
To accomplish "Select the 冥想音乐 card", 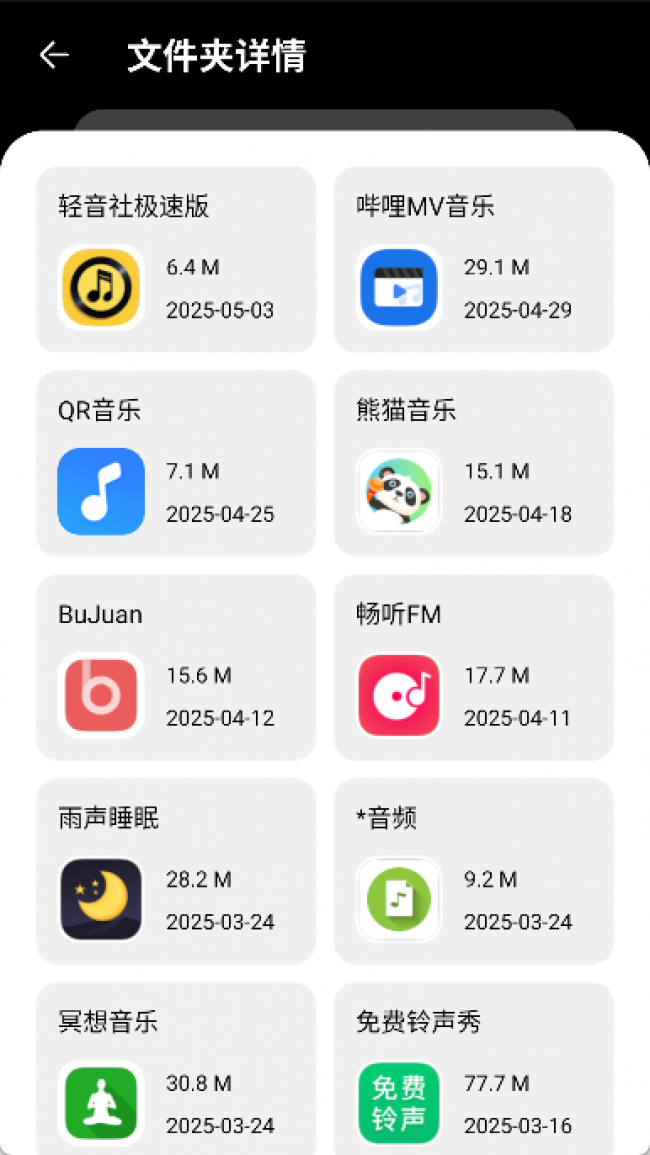I will (x=176, y=1070).
